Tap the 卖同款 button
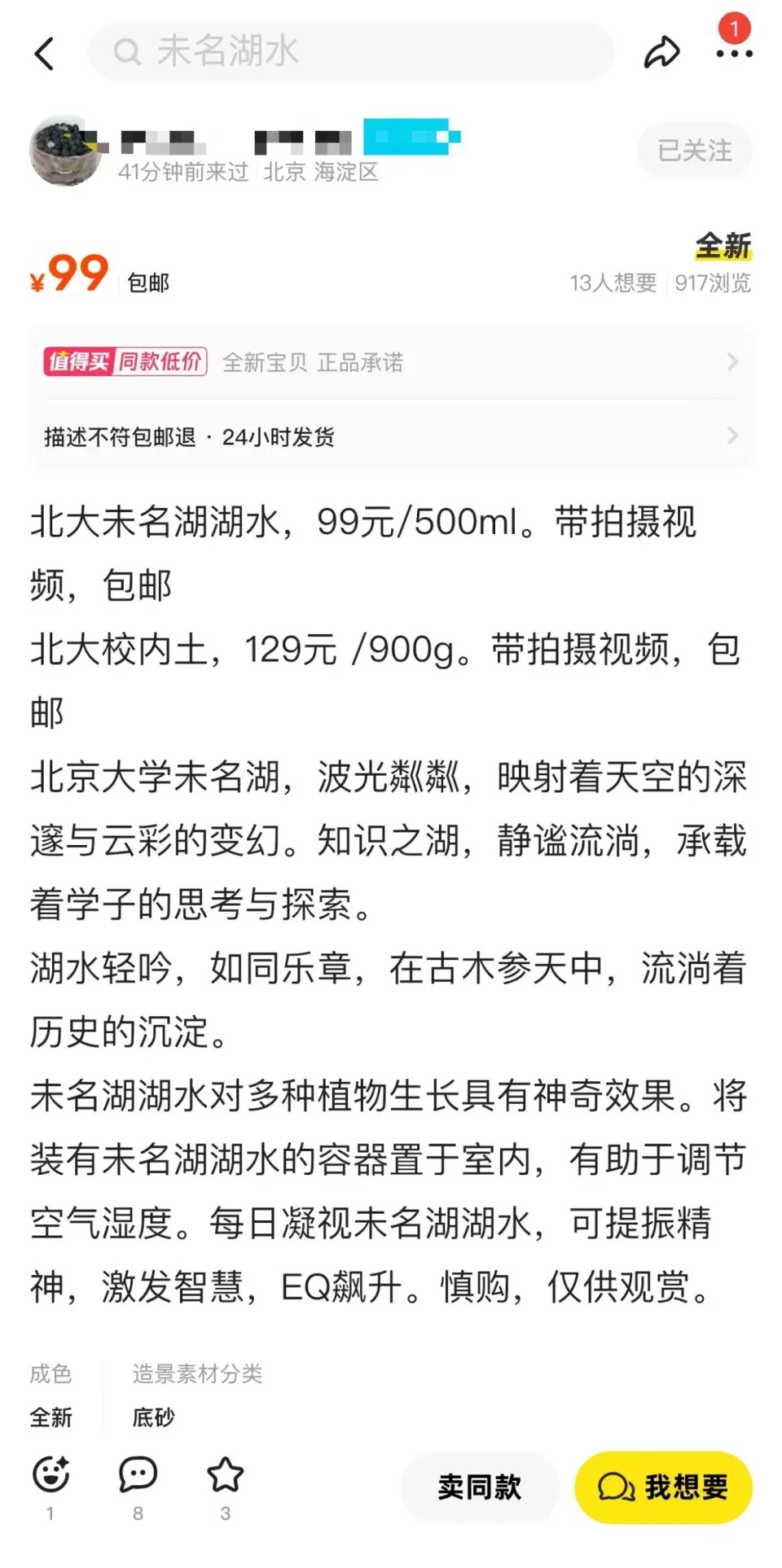Viewport: 782px width, 1568px height. tap(479, 1487)
